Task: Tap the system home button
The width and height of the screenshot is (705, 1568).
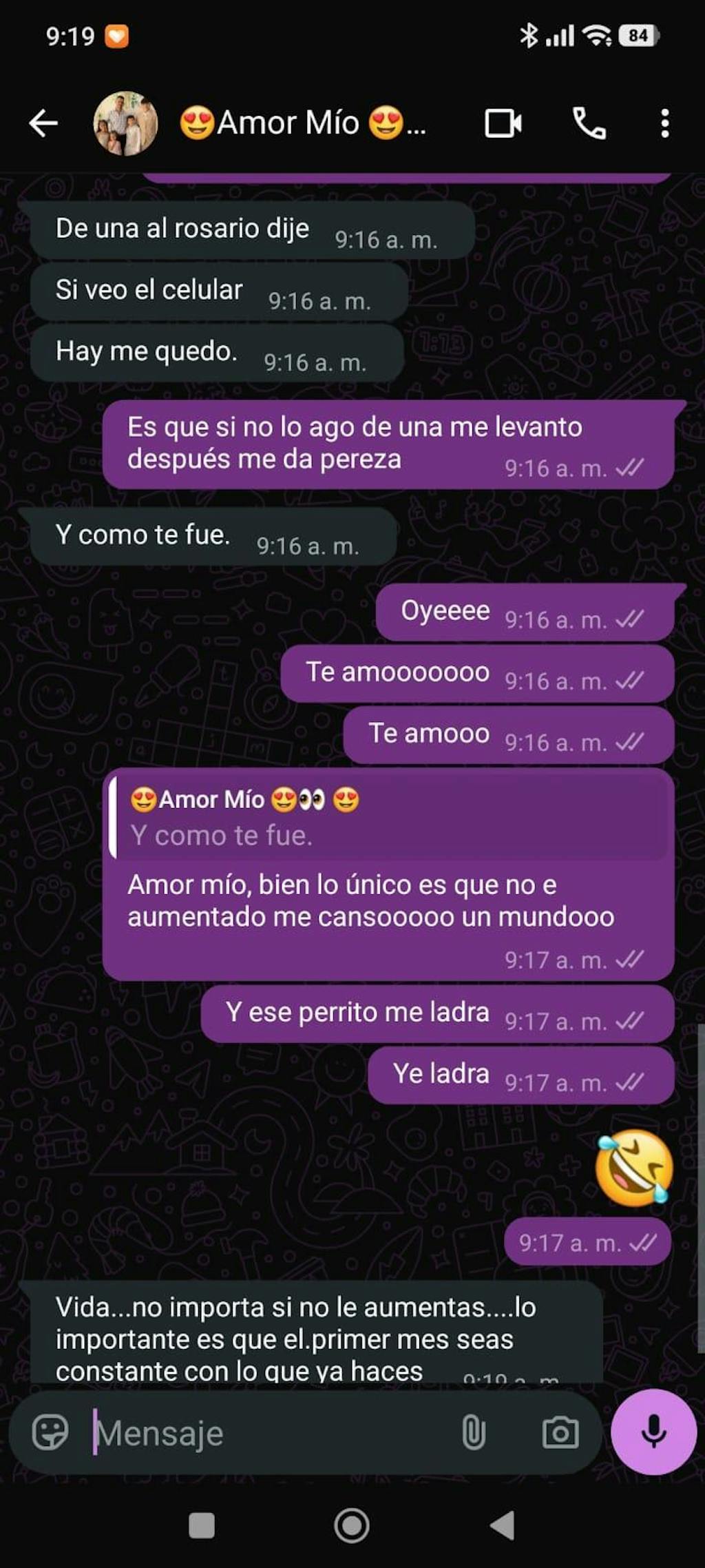Action: coord(352,1525)
